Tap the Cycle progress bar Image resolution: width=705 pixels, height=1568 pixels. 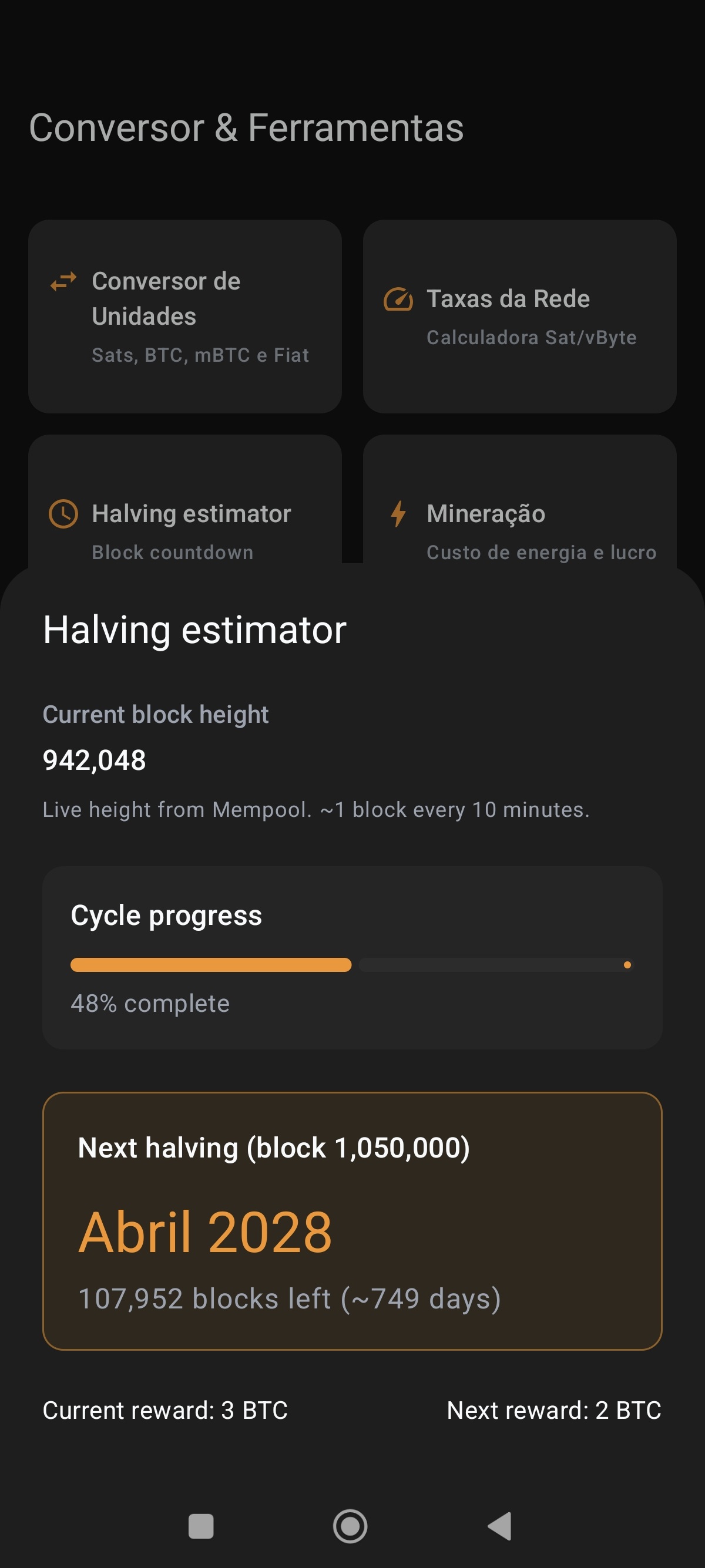pos(352,965)
